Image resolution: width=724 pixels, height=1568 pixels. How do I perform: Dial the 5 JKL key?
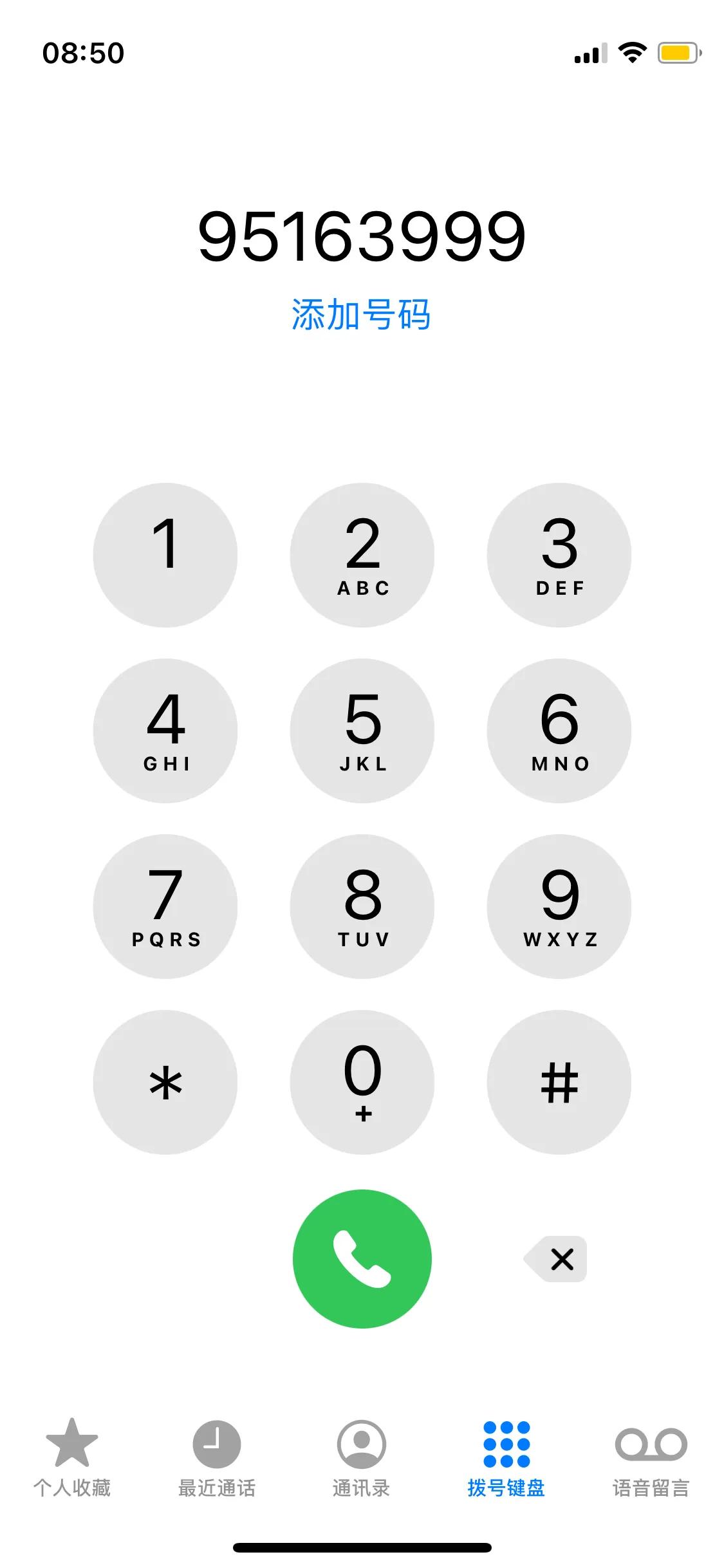pos(362,731)
